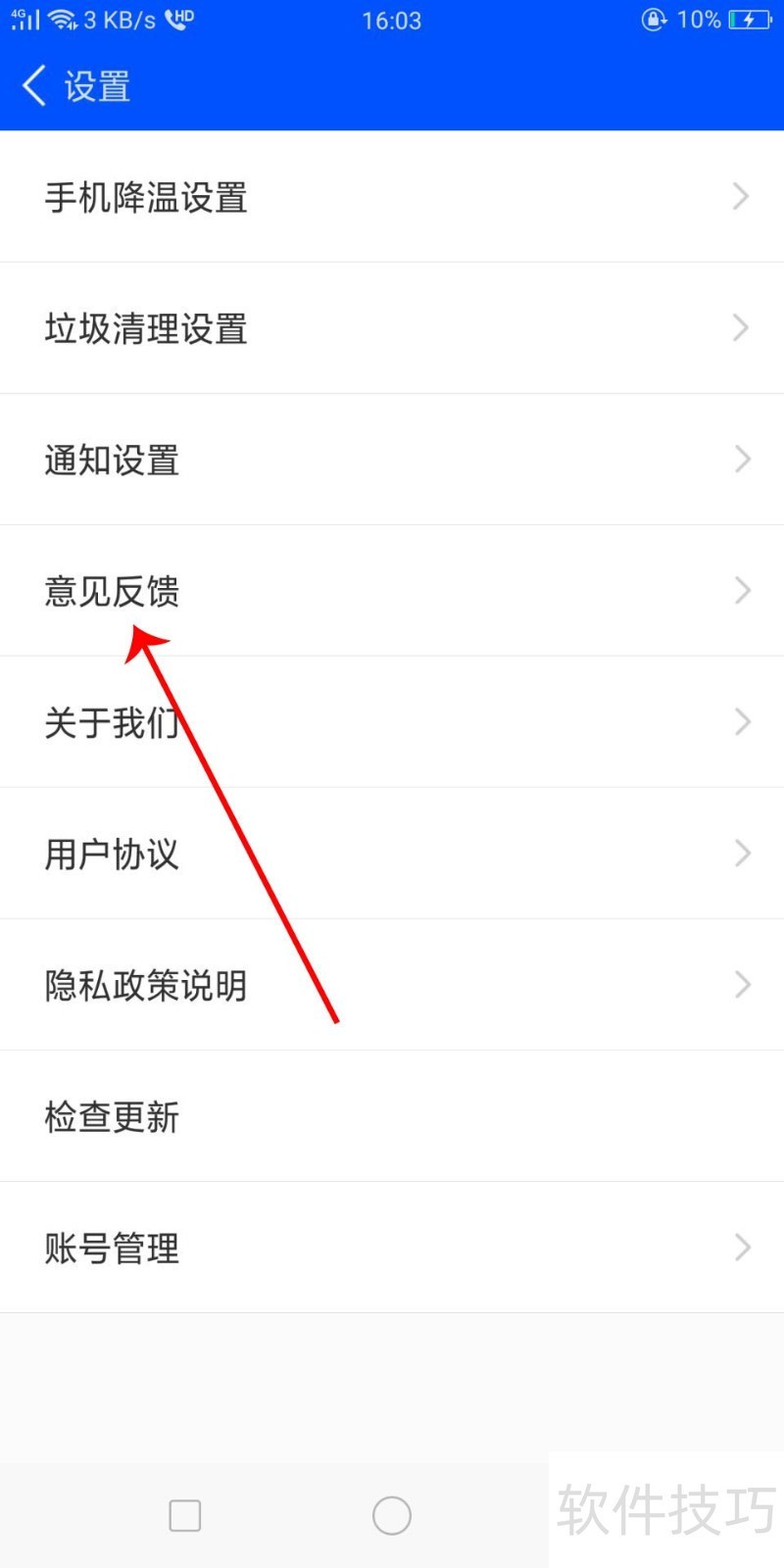This screenshot has height=1568, width=784.
Task: Open 意见反馈
Action: (x=392, y=591)
